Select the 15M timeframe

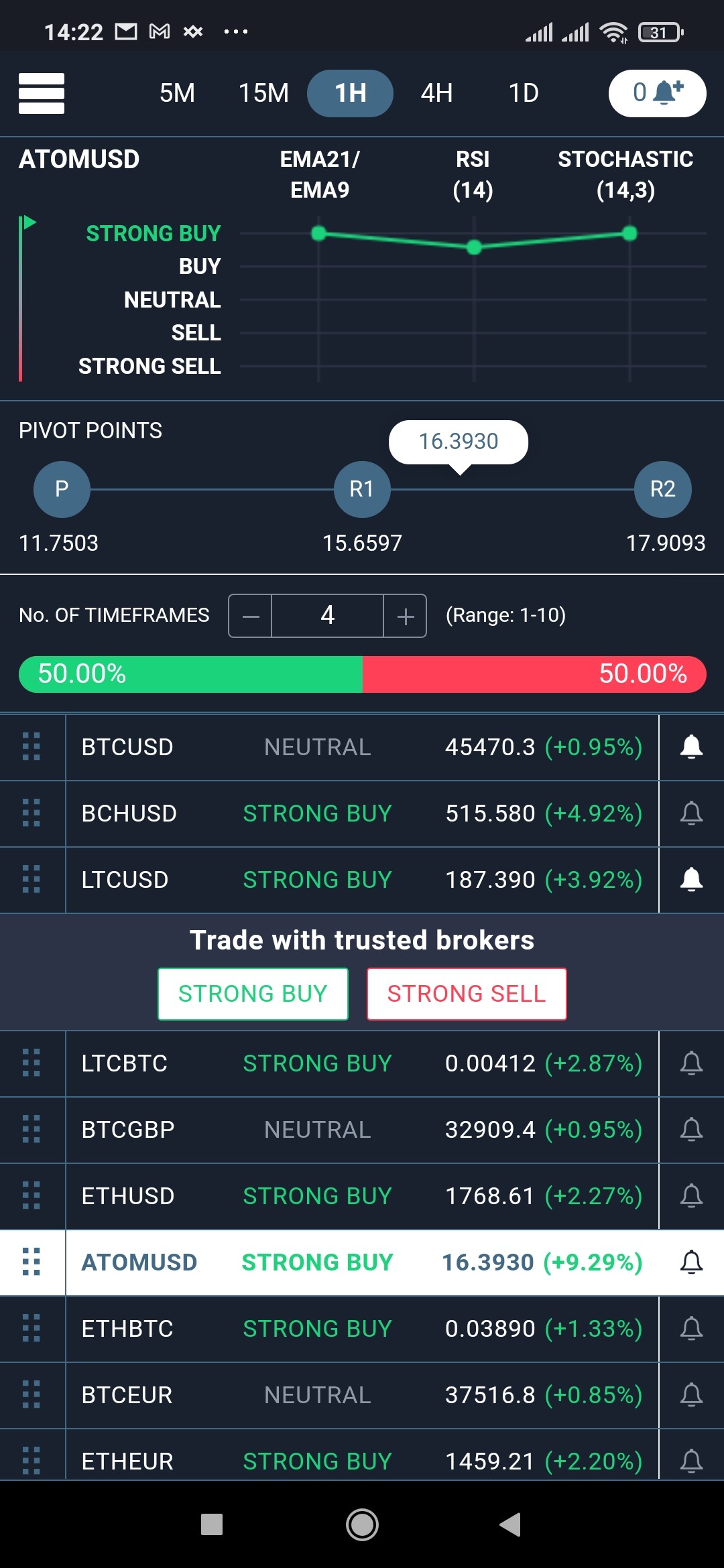tap(263, 93)
